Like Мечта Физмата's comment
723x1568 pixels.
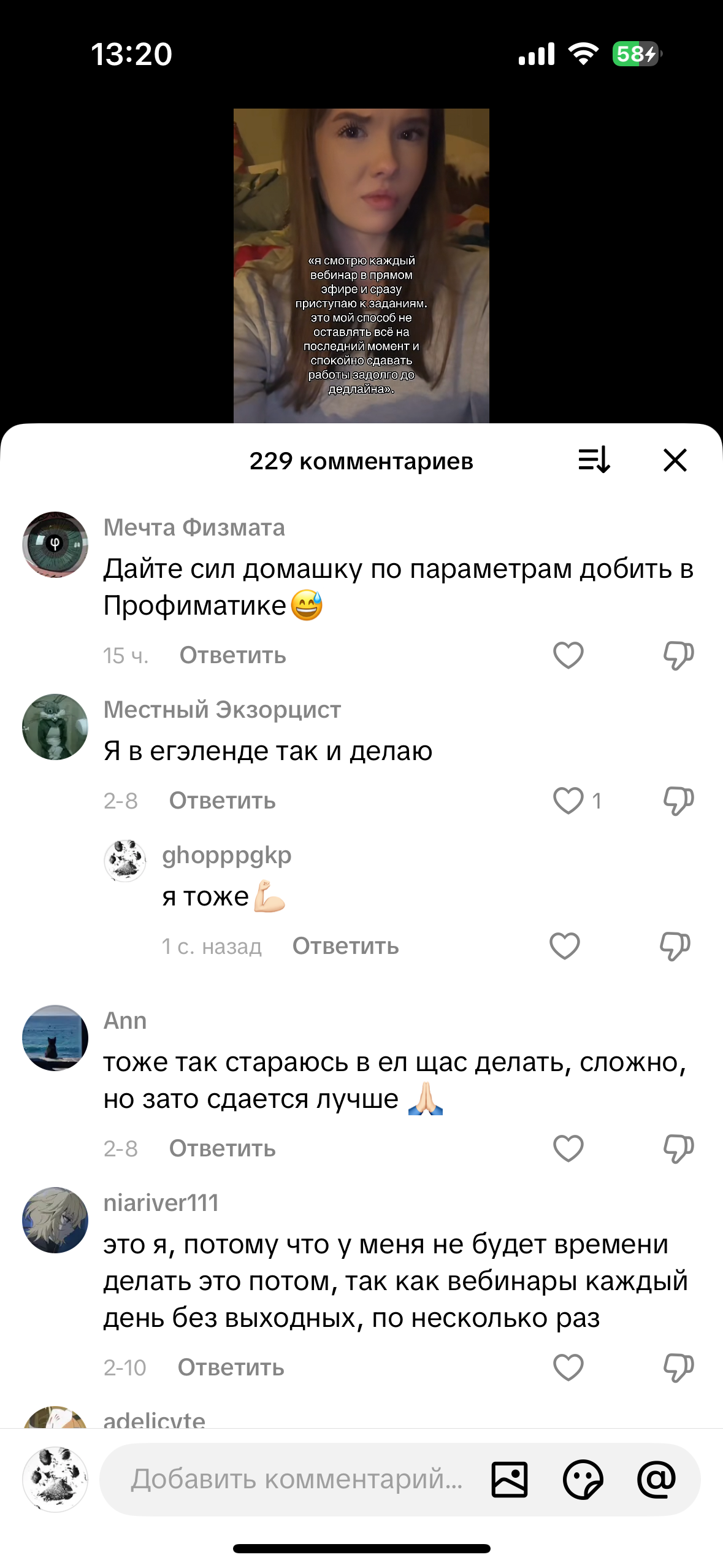(568, 655)
